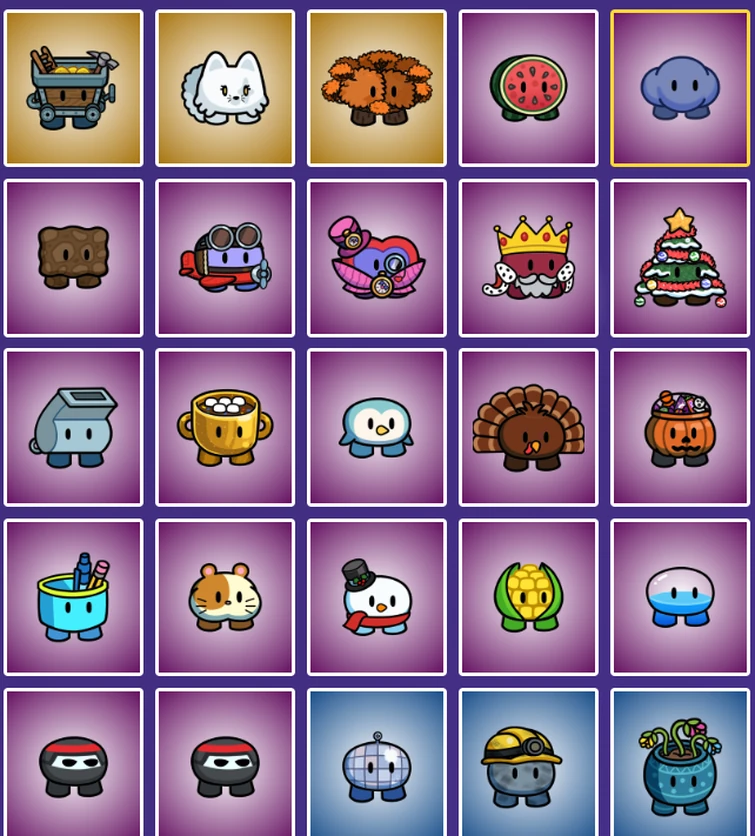
Task: Select the mine cart skin
Action: (73, 88)
